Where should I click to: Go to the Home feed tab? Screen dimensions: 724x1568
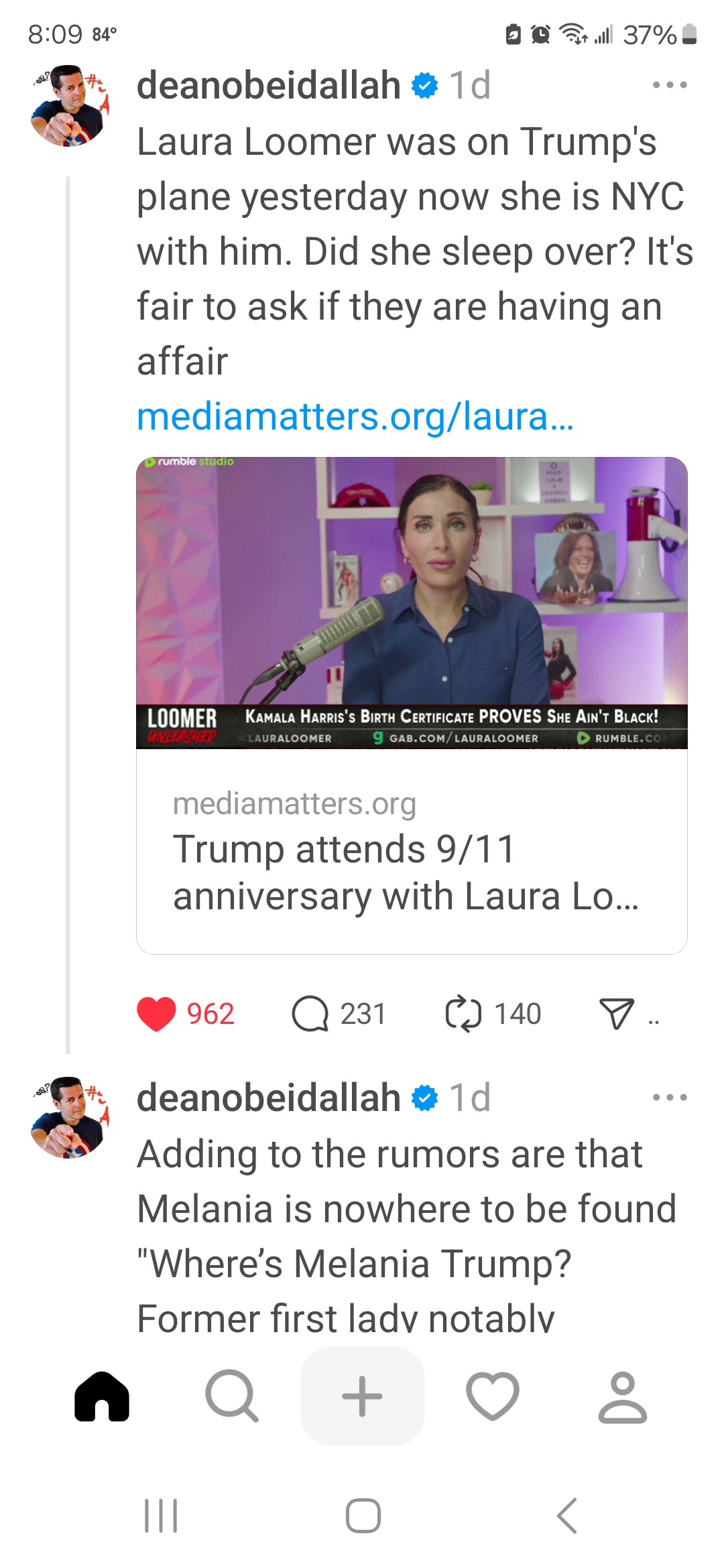click(102, 1396)
